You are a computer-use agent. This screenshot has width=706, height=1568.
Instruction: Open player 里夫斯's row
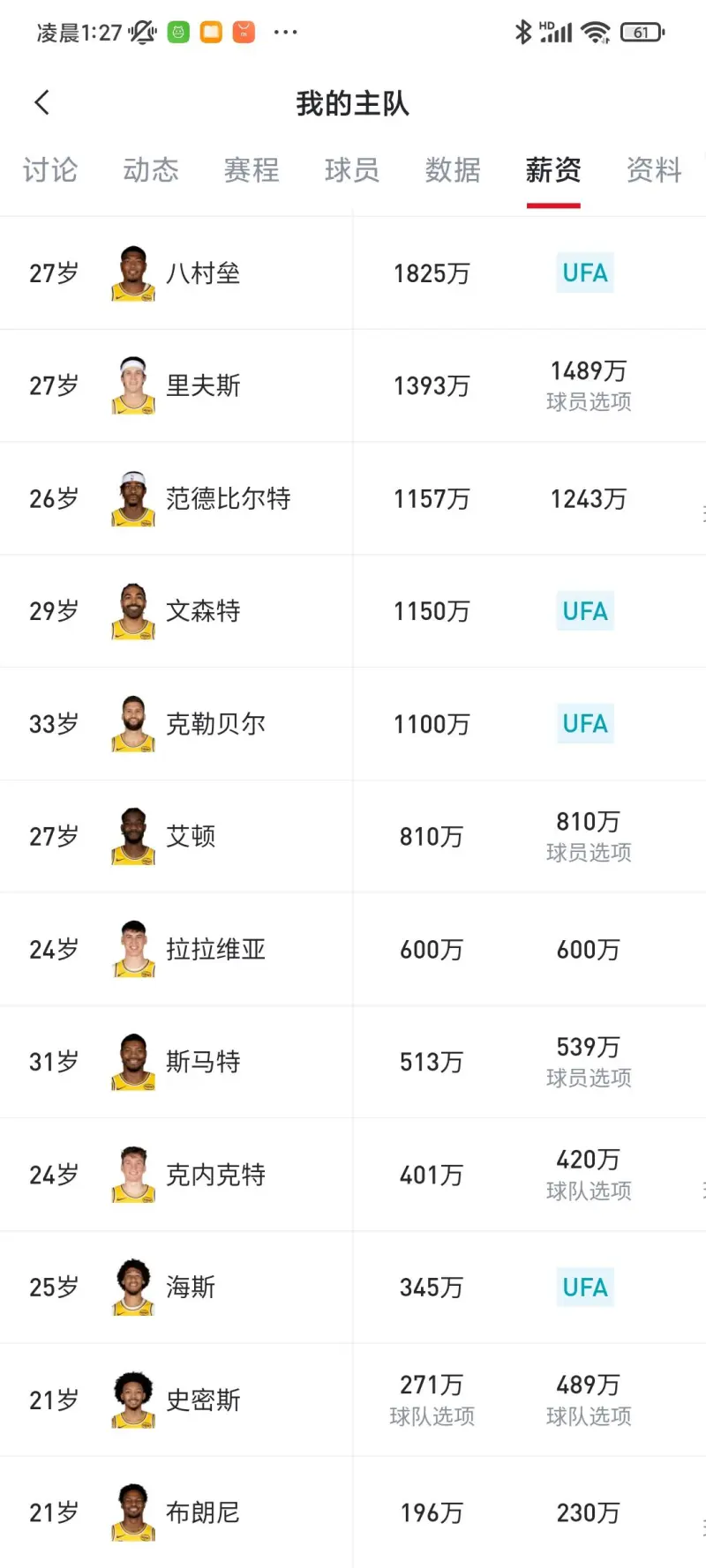point(203,385)
